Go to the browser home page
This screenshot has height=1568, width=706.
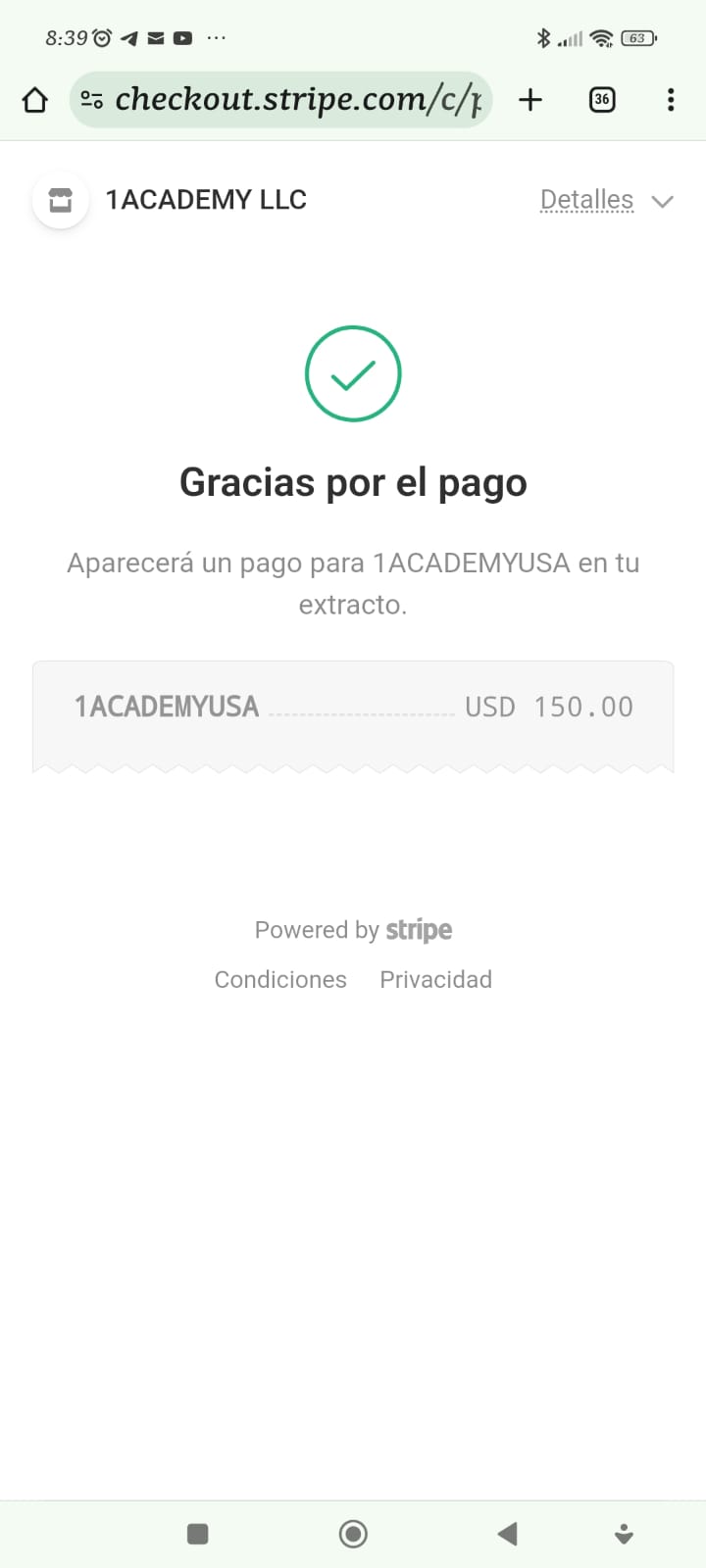[x=35, y=100]
